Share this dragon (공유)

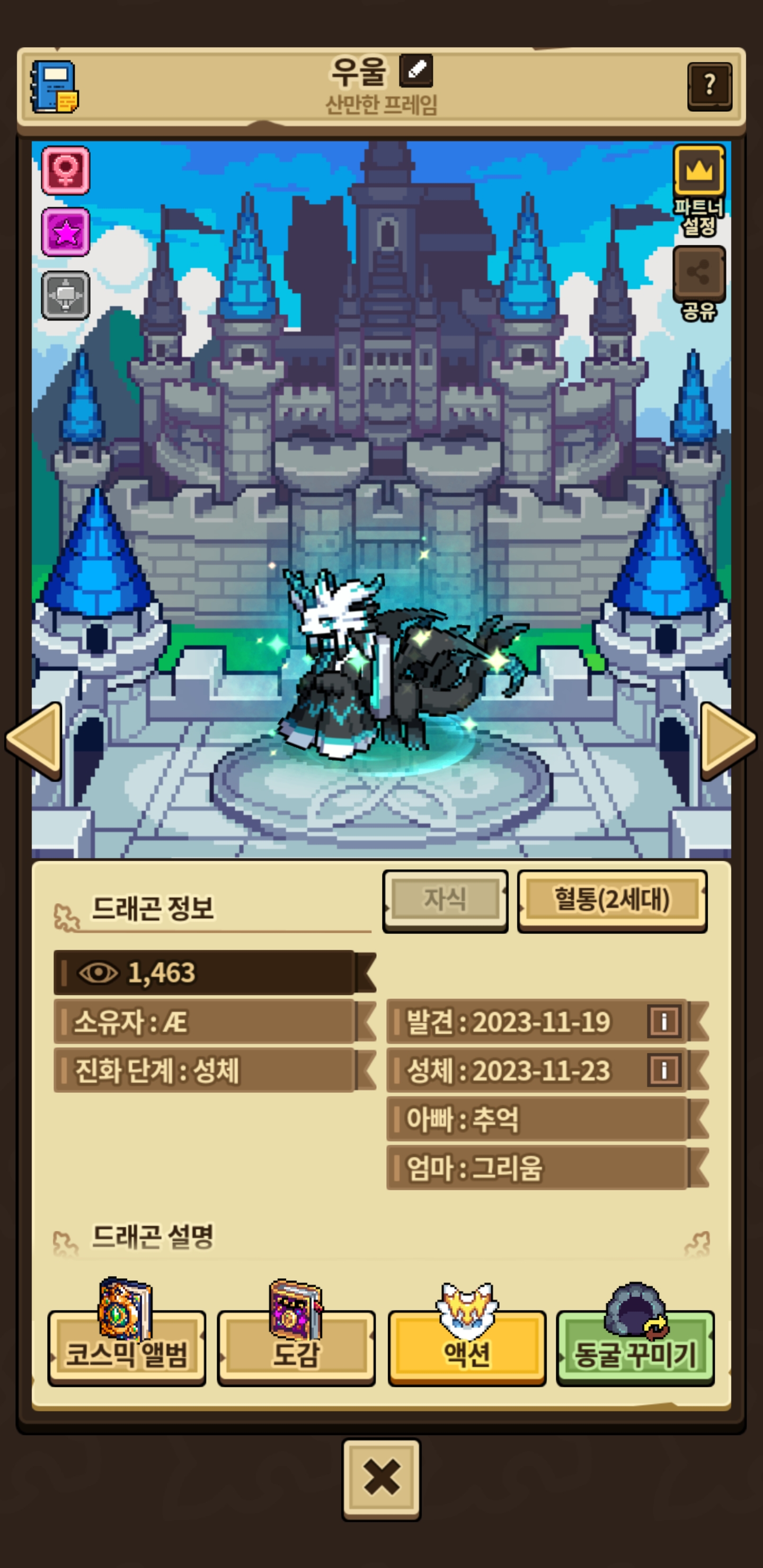[x=699, y=274]
